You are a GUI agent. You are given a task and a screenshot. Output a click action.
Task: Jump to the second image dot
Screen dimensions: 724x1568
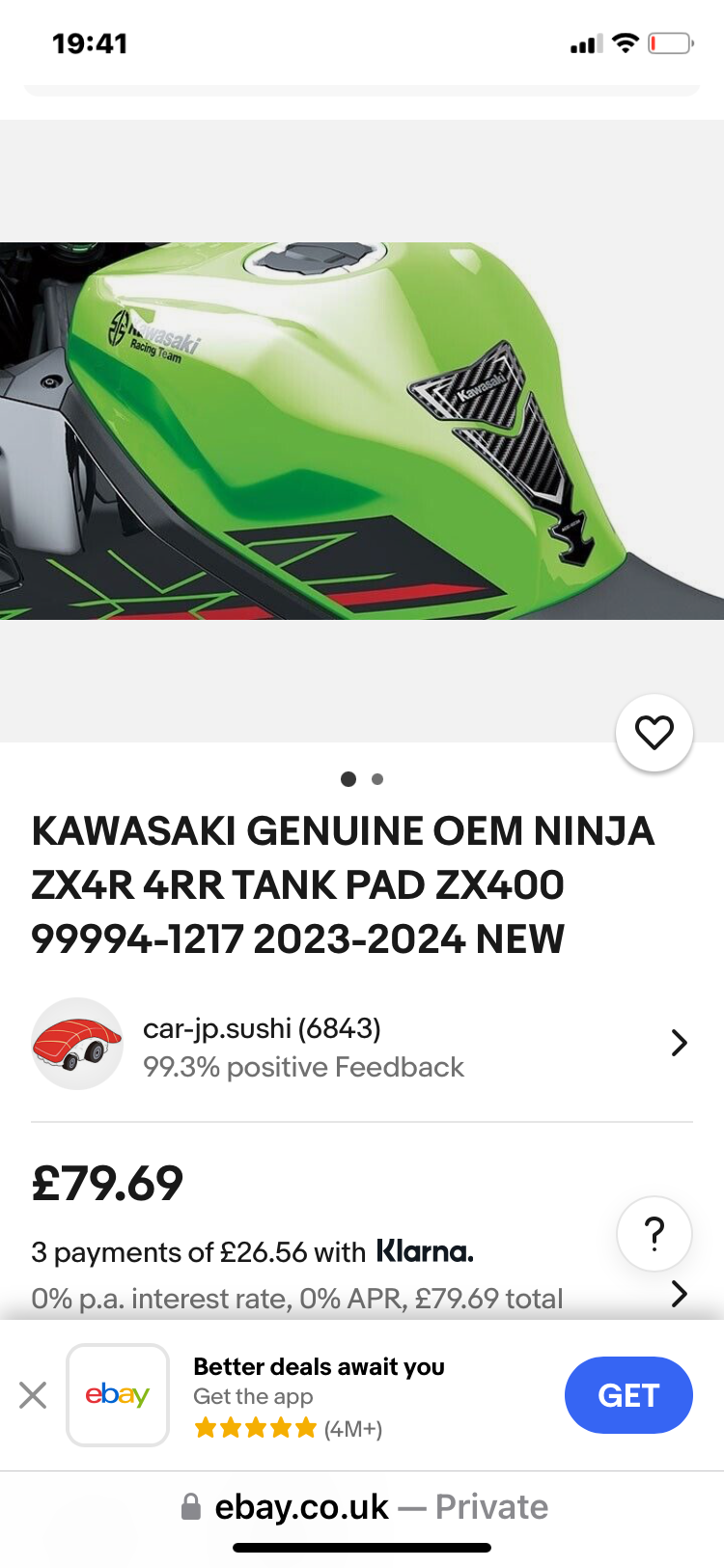377,779
